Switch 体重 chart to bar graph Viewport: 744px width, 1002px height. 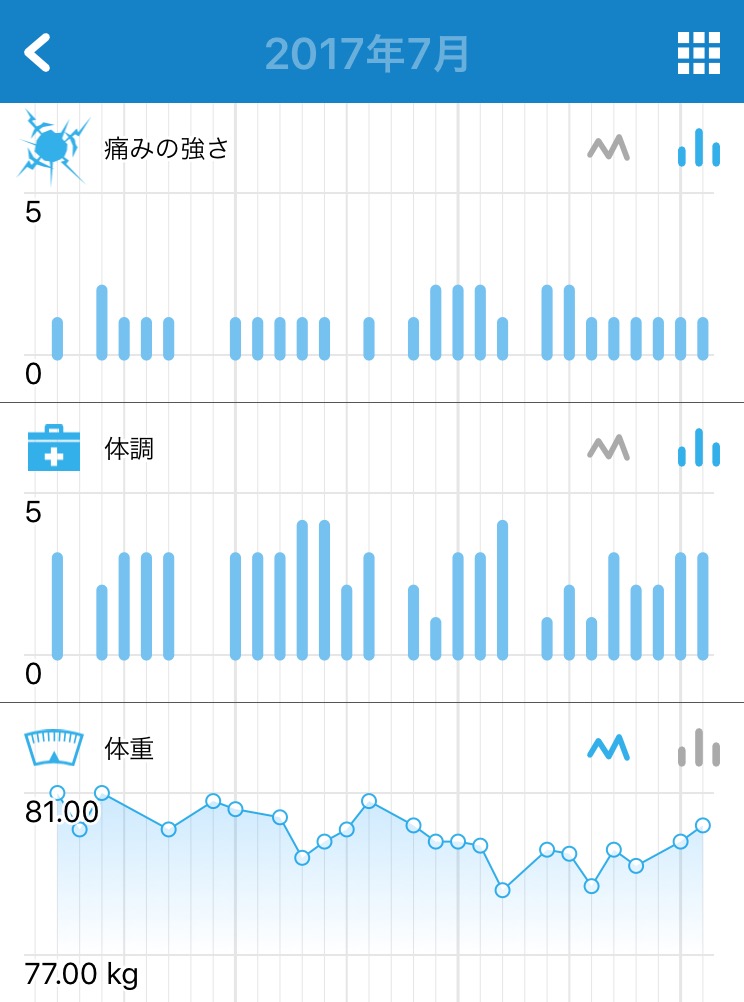click(x=699, y=747)
